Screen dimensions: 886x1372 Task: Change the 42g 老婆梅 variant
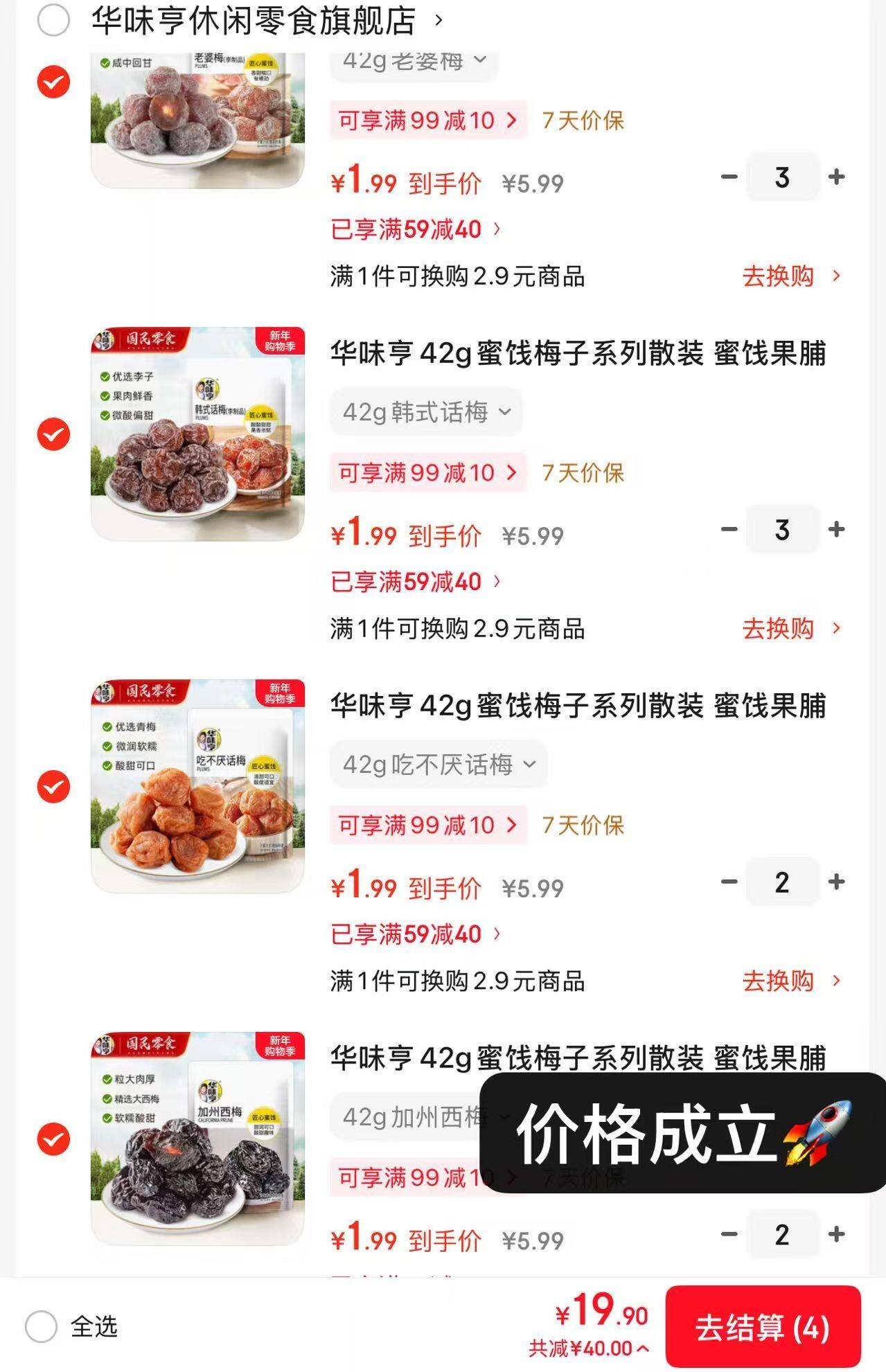(x=414, y=61)
